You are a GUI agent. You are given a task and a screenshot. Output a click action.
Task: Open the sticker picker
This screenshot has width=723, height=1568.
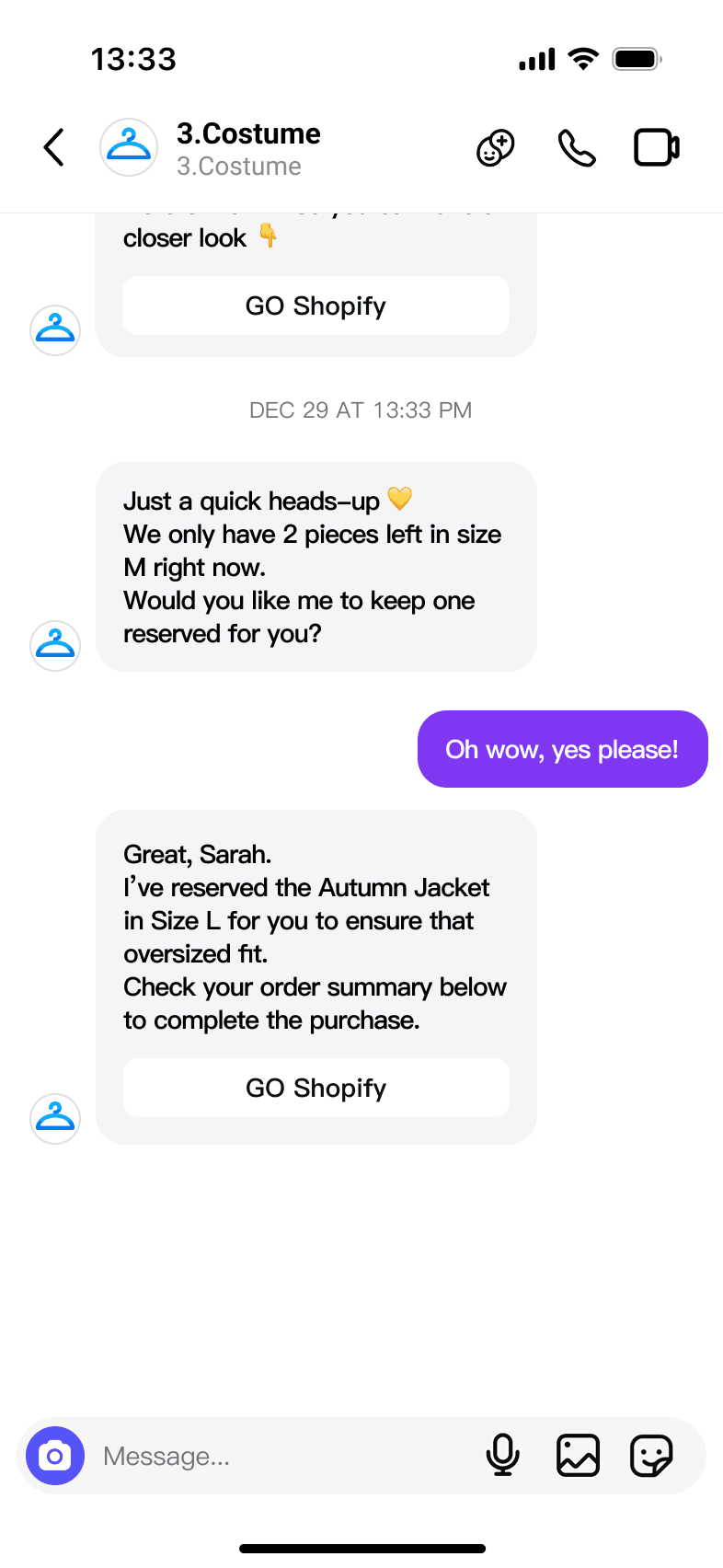point(651,1456)
